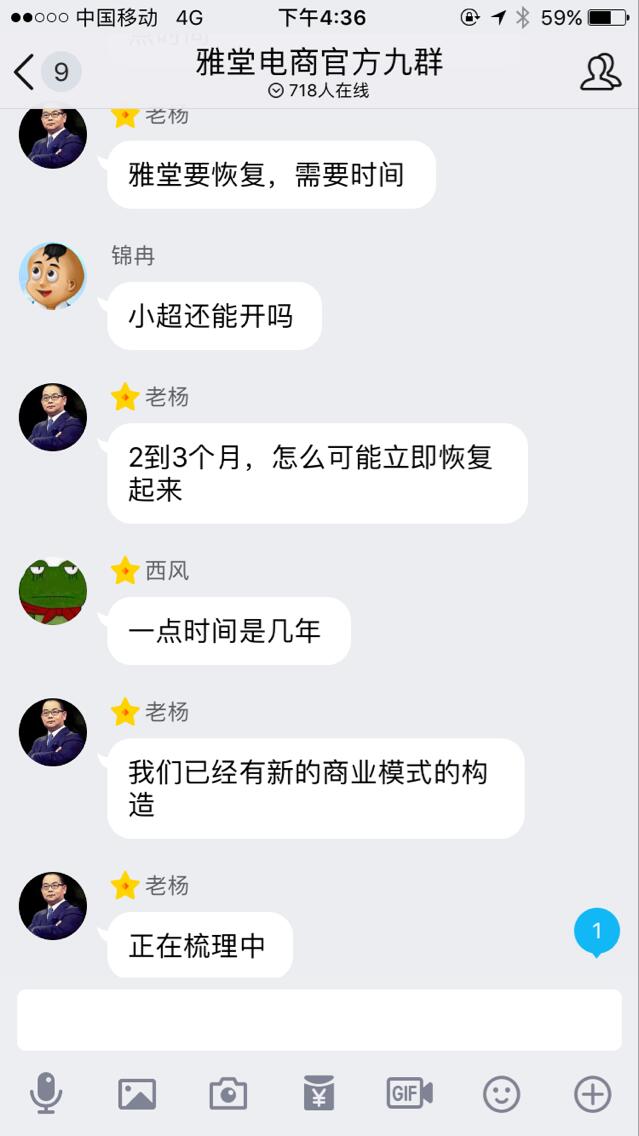Open the GIF video recorder

409,1094
